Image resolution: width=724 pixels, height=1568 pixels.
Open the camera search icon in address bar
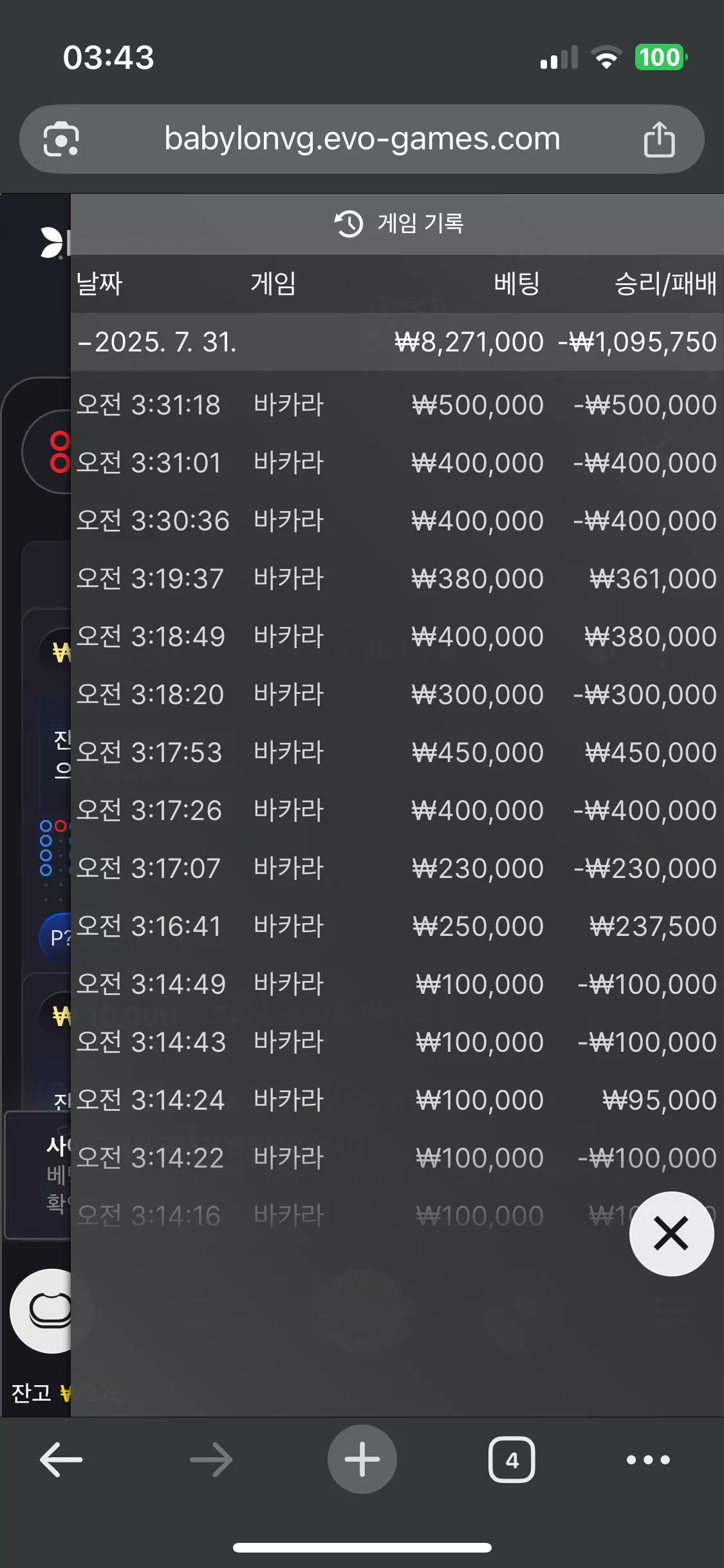click(61, 139)
